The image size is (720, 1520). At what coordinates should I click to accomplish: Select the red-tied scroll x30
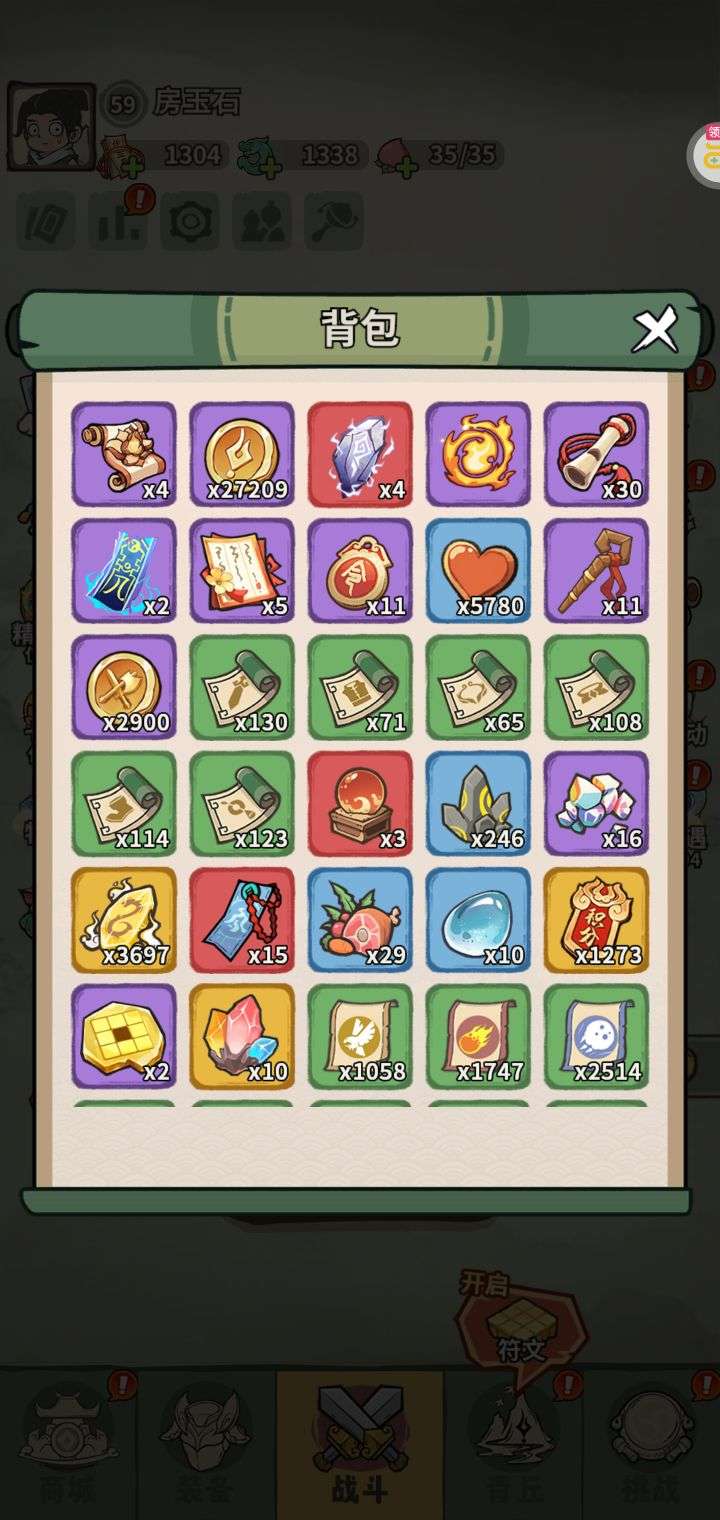tap(596, 454)
